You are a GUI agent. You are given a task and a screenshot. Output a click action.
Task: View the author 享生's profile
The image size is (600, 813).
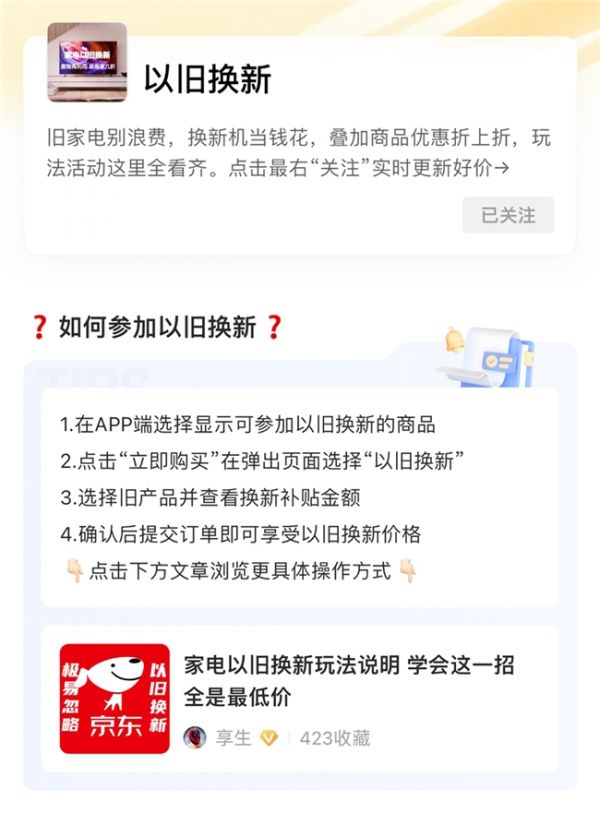click(233, 738)
